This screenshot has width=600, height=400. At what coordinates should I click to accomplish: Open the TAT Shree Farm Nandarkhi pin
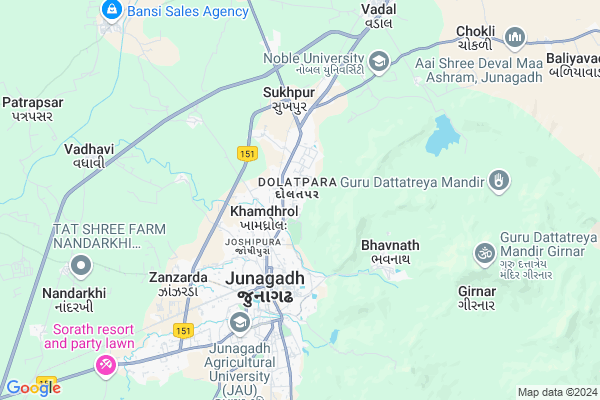click(x=81, y=267)
